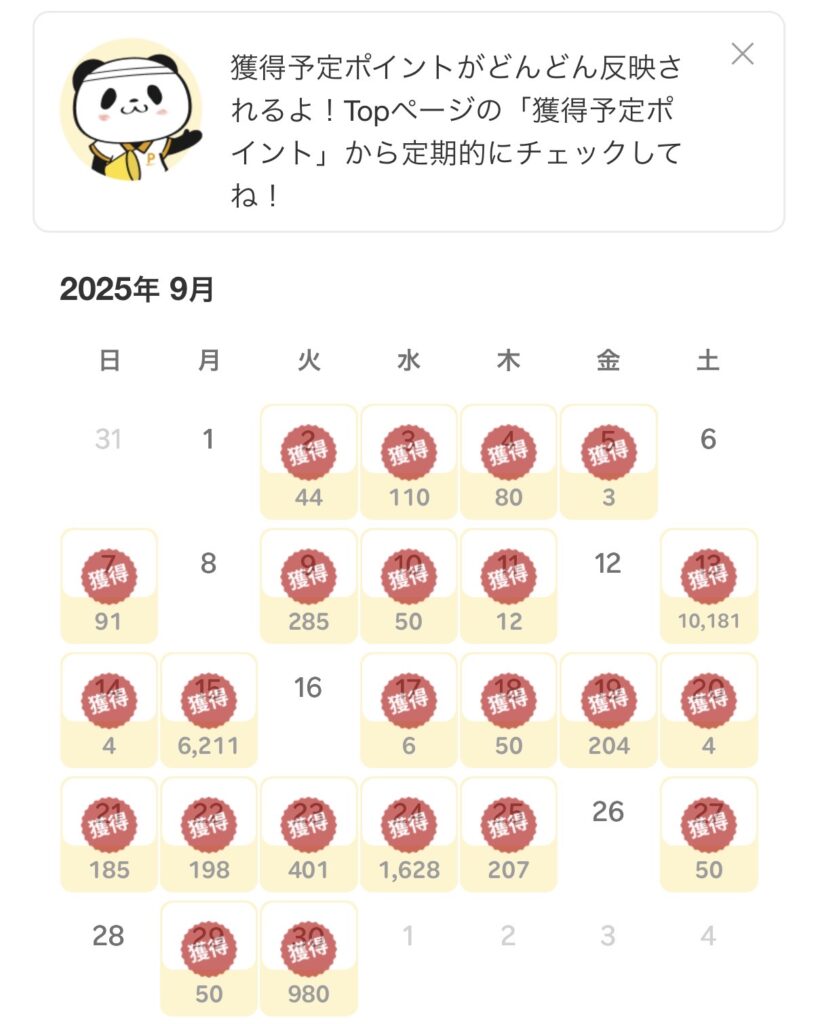Select September 23 with 401 points
Image resolution: width=818 pixels, height=1024 pixels.
(308, 833)
